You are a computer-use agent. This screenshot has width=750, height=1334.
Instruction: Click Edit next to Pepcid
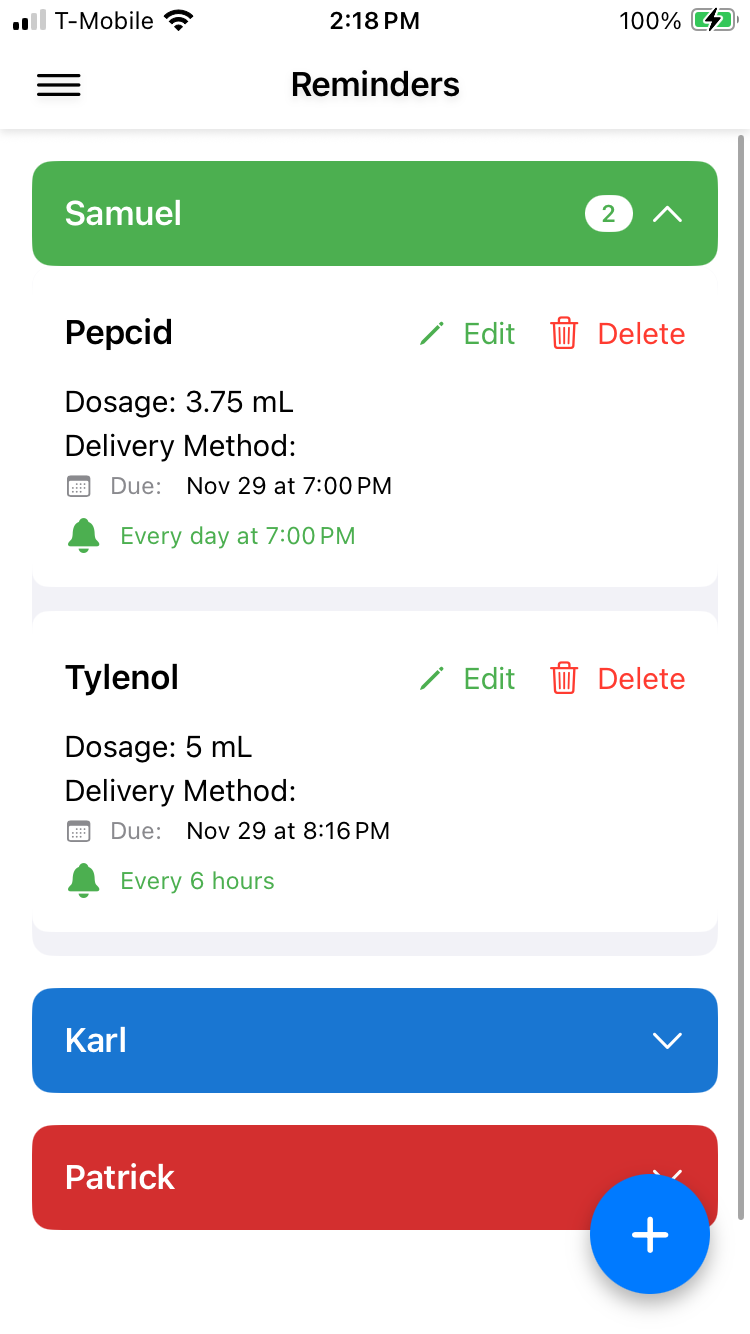pyautogui.click(x=488, y=333)
